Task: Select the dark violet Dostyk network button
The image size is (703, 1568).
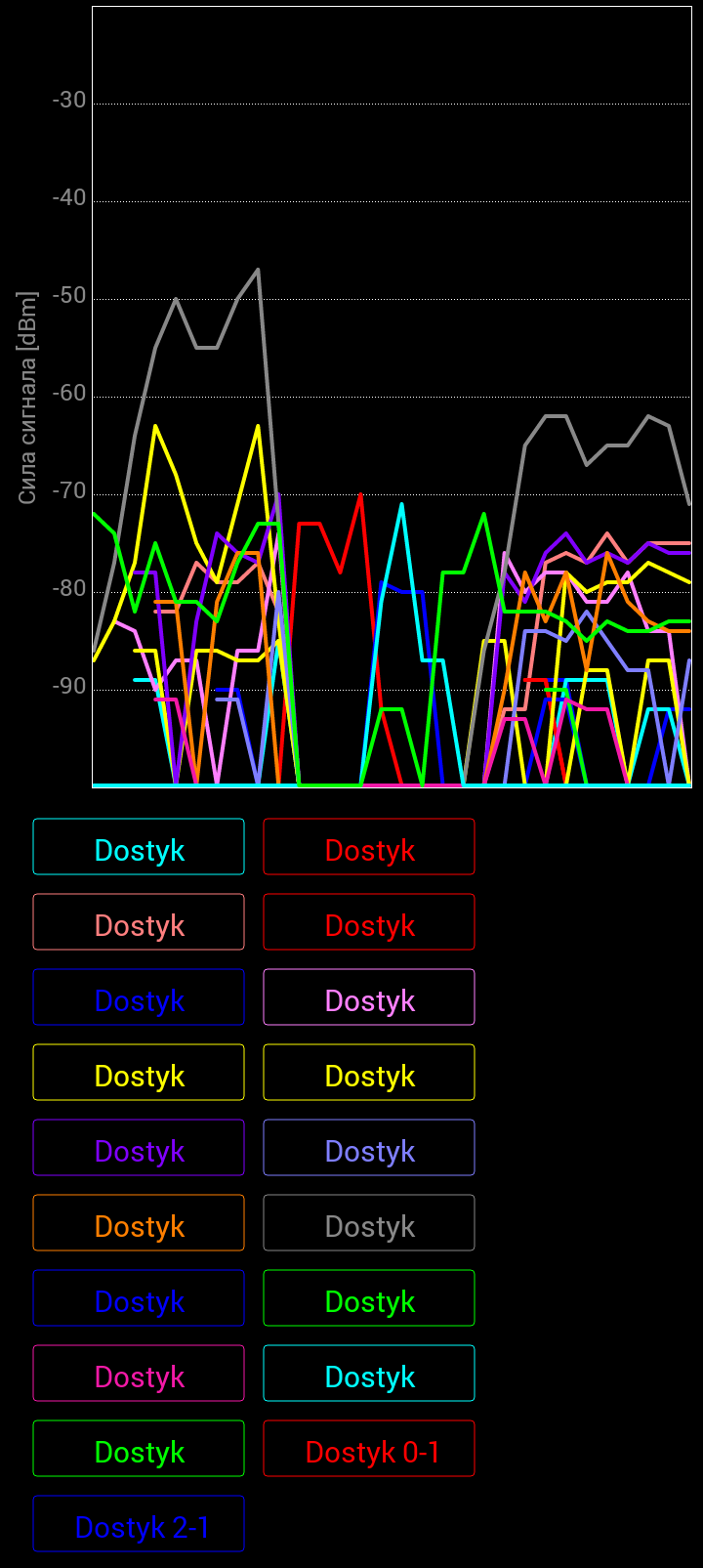Action: point(139,1147)
